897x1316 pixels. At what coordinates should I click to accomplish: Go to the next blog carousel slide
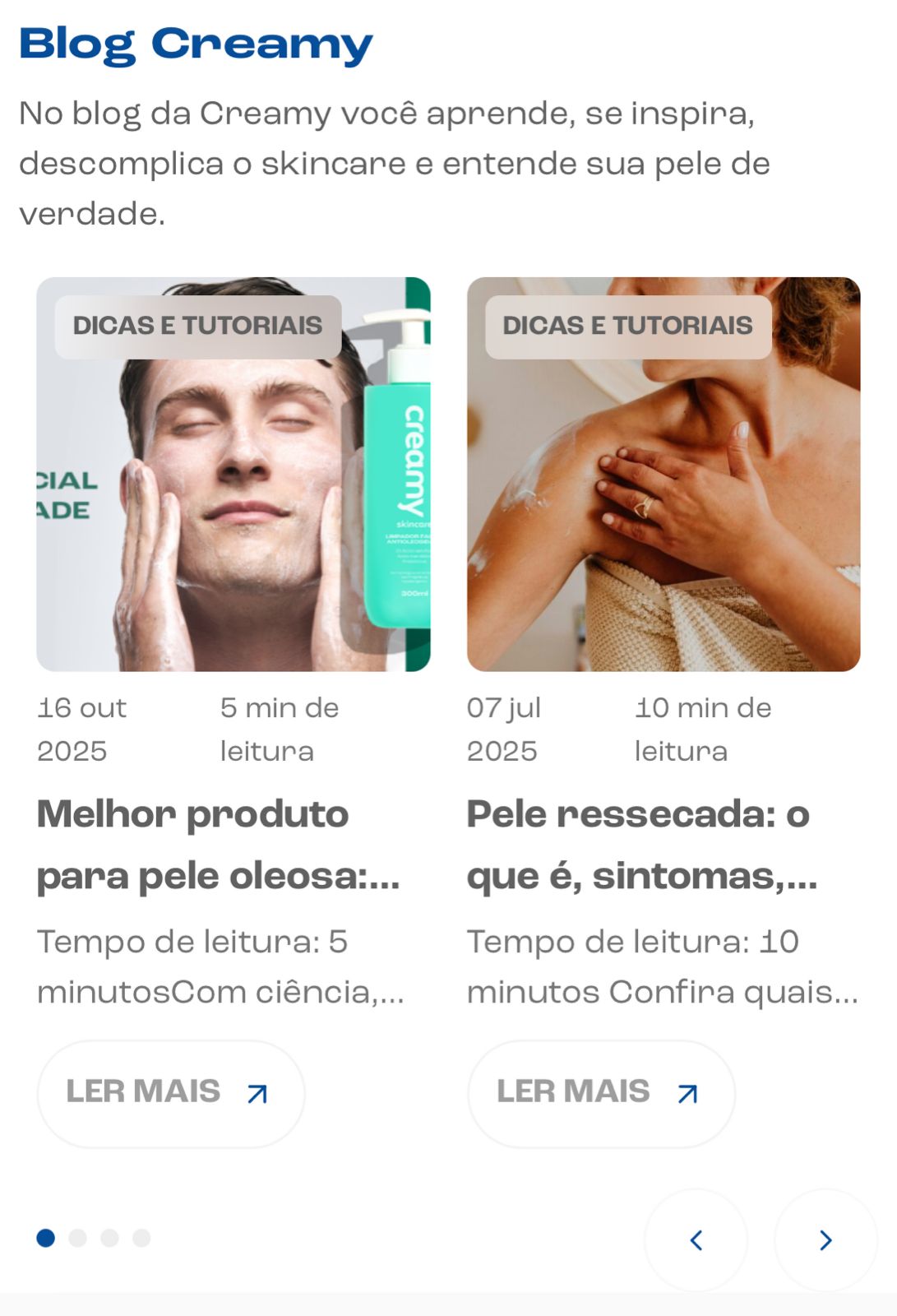[x=825, y=1240]
